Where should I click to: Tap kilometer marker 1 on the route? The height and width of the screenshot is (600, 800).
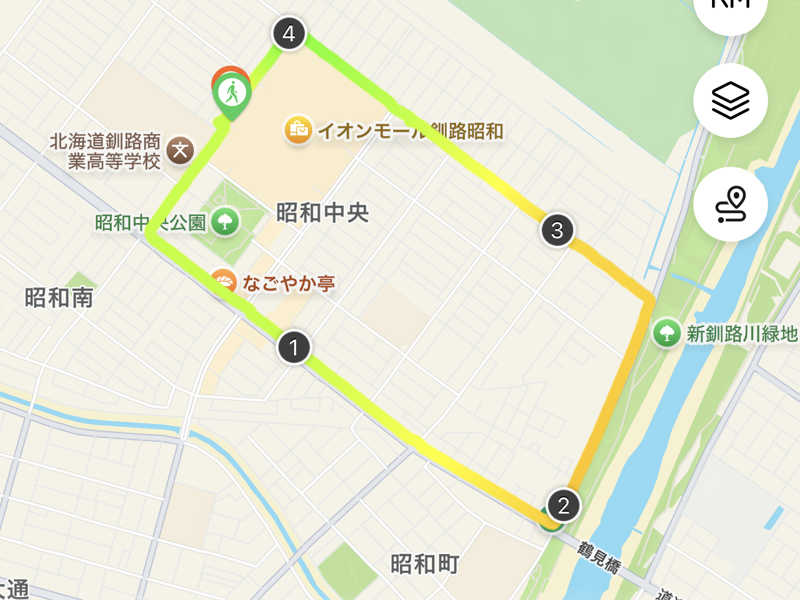[x=293, y=348]
